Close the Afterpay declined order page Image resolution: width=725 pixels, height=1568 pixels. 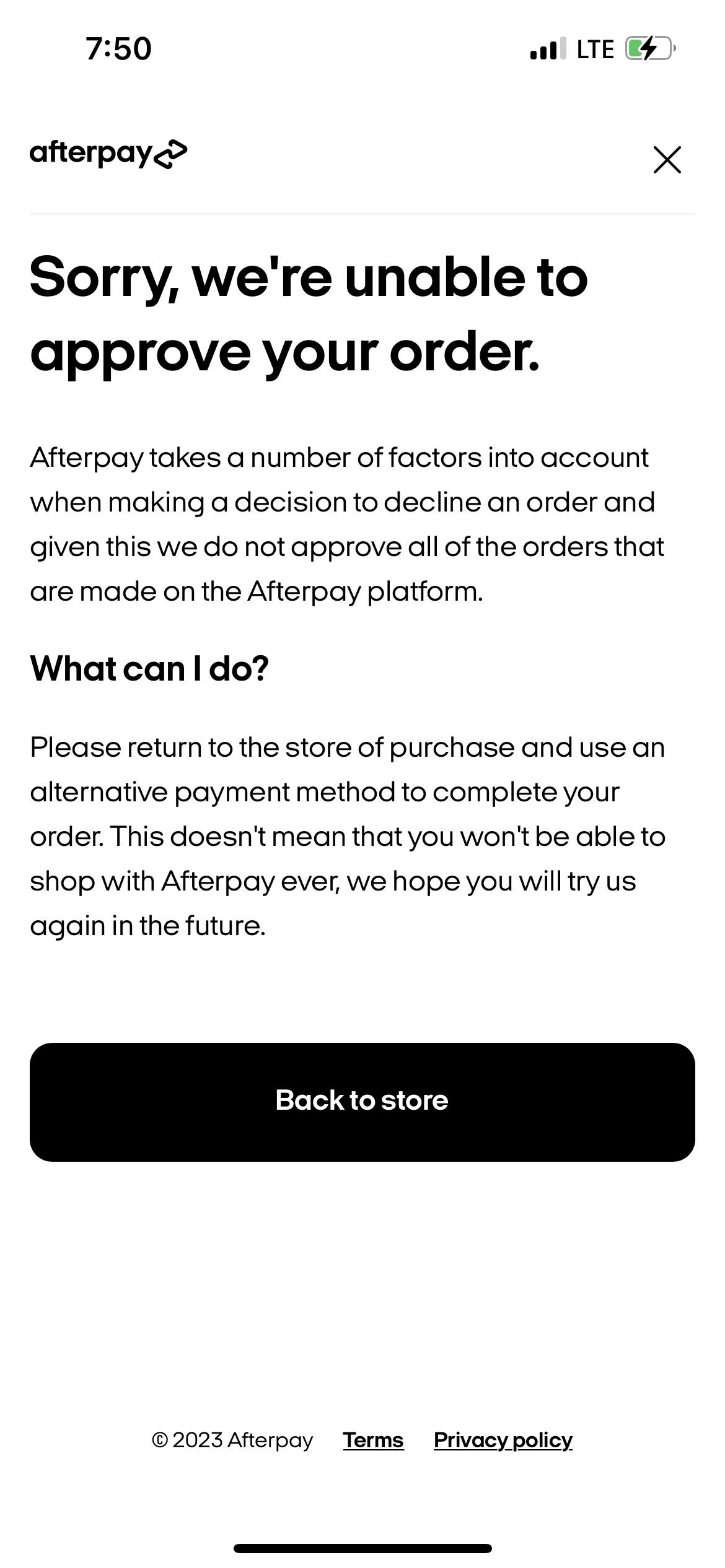click(x=667, y=160)
